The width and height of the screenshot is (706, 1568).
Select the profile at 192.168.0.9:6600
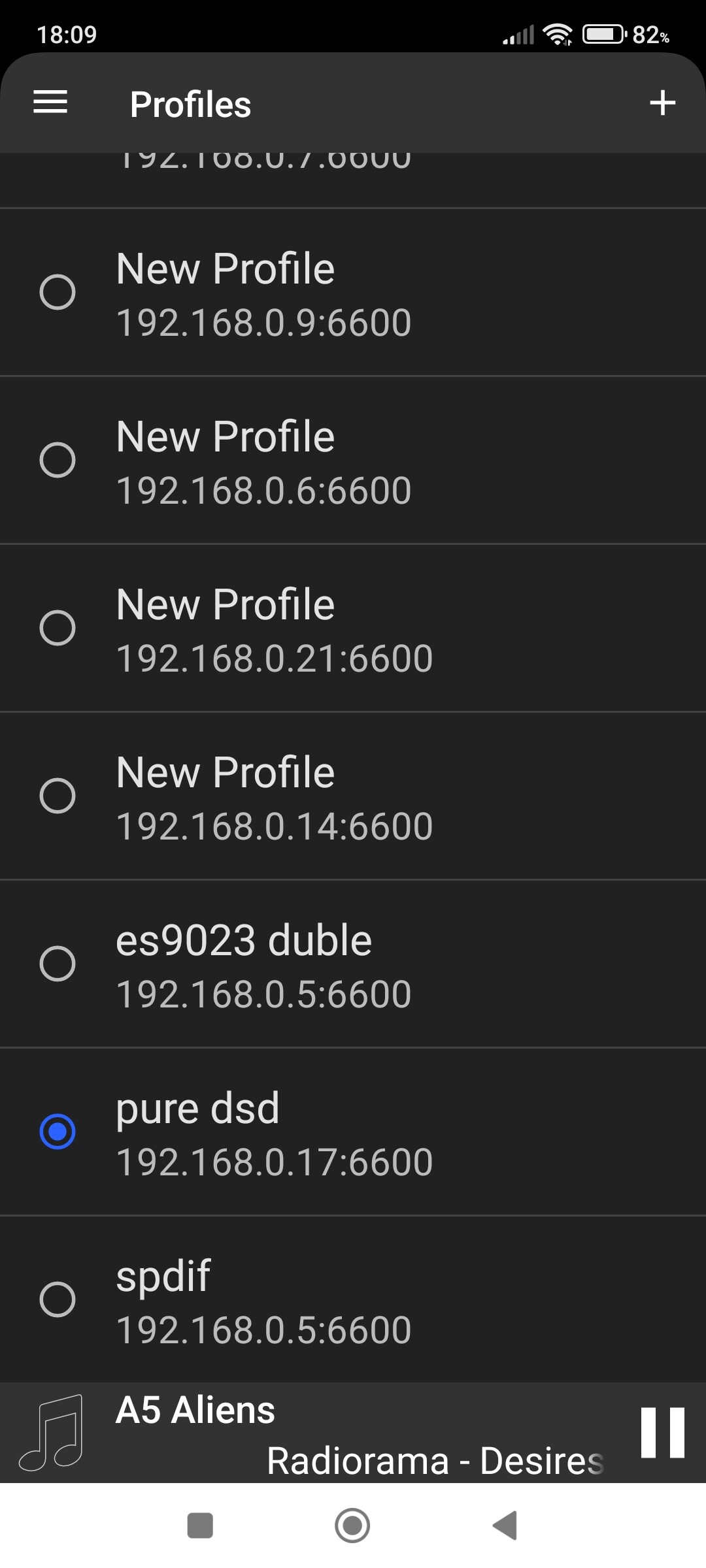pyautogui.click(x=353, y=292)
